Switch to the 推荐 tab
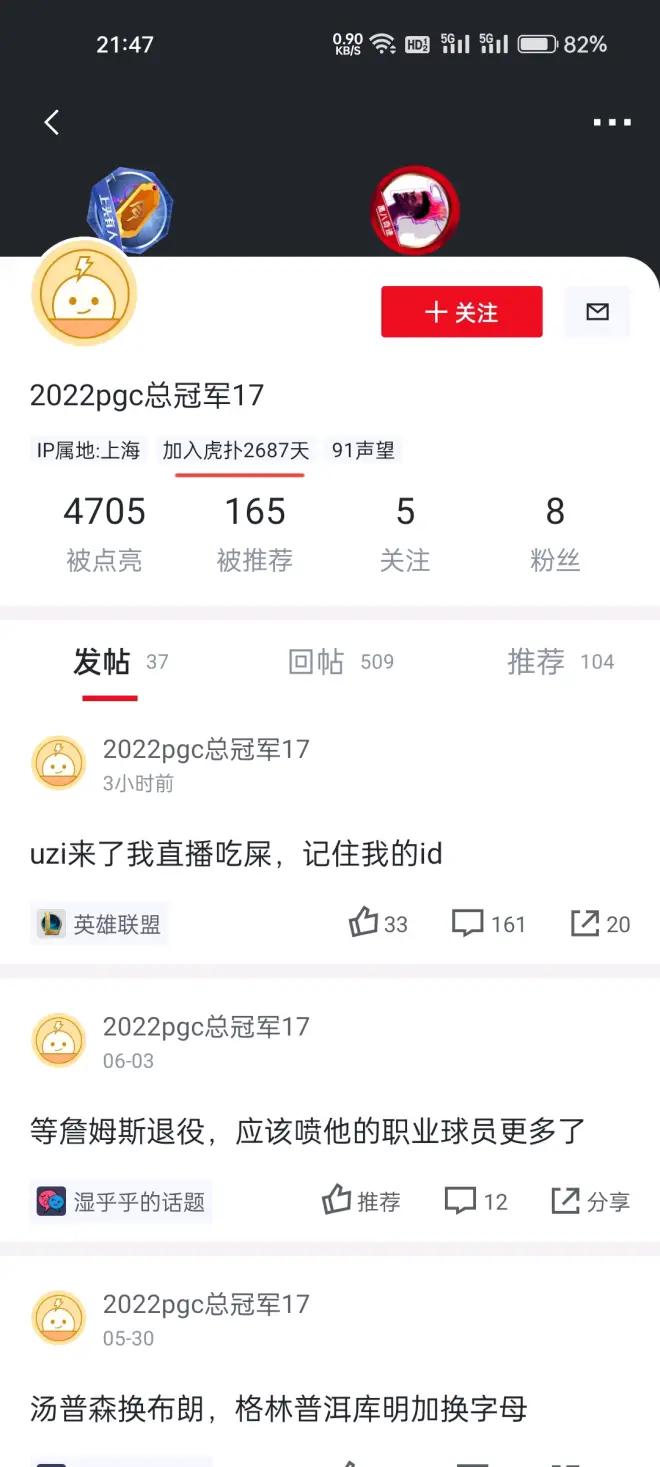660x1467 pixels. coord(560,661)
